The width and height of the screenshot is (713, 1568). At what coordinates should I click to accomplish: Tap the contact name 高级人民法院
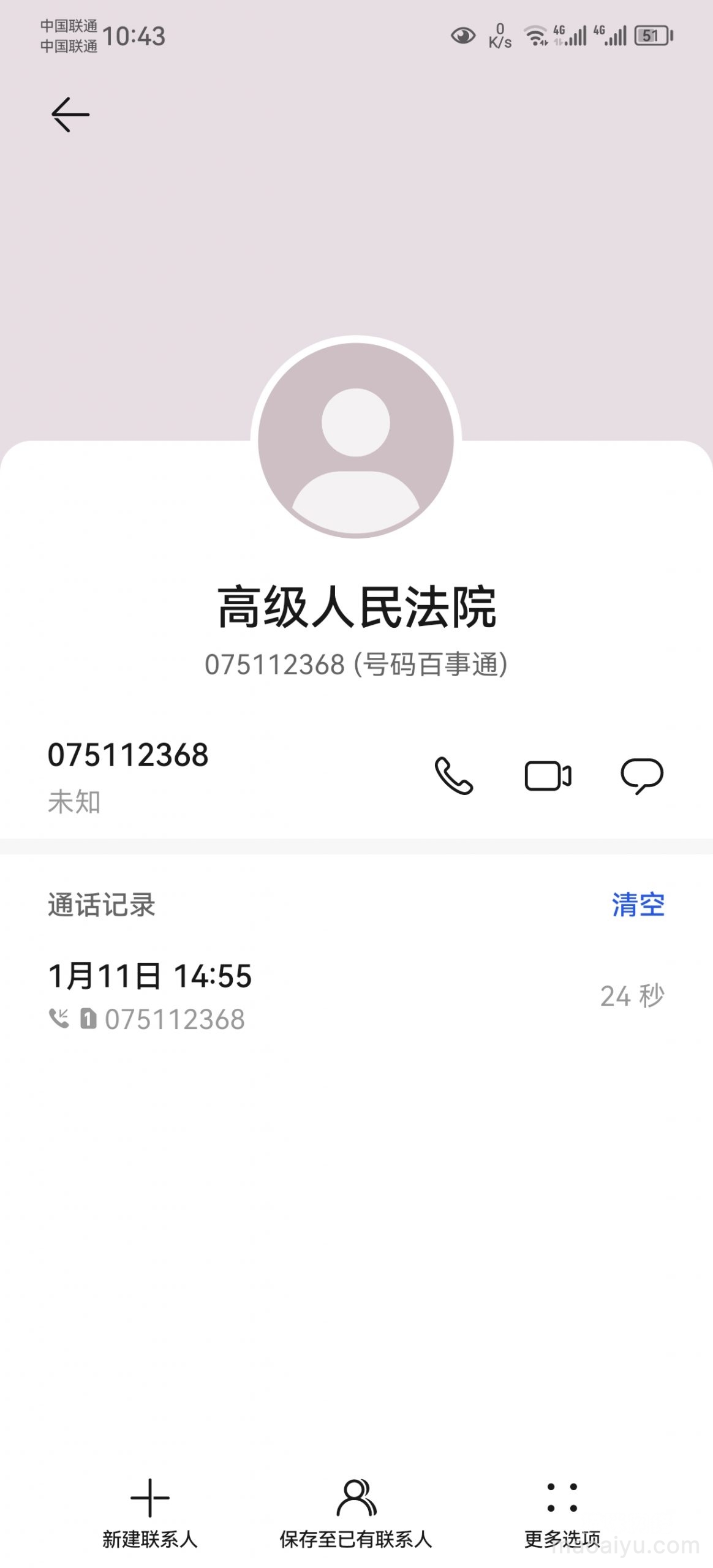pos(356,603)
